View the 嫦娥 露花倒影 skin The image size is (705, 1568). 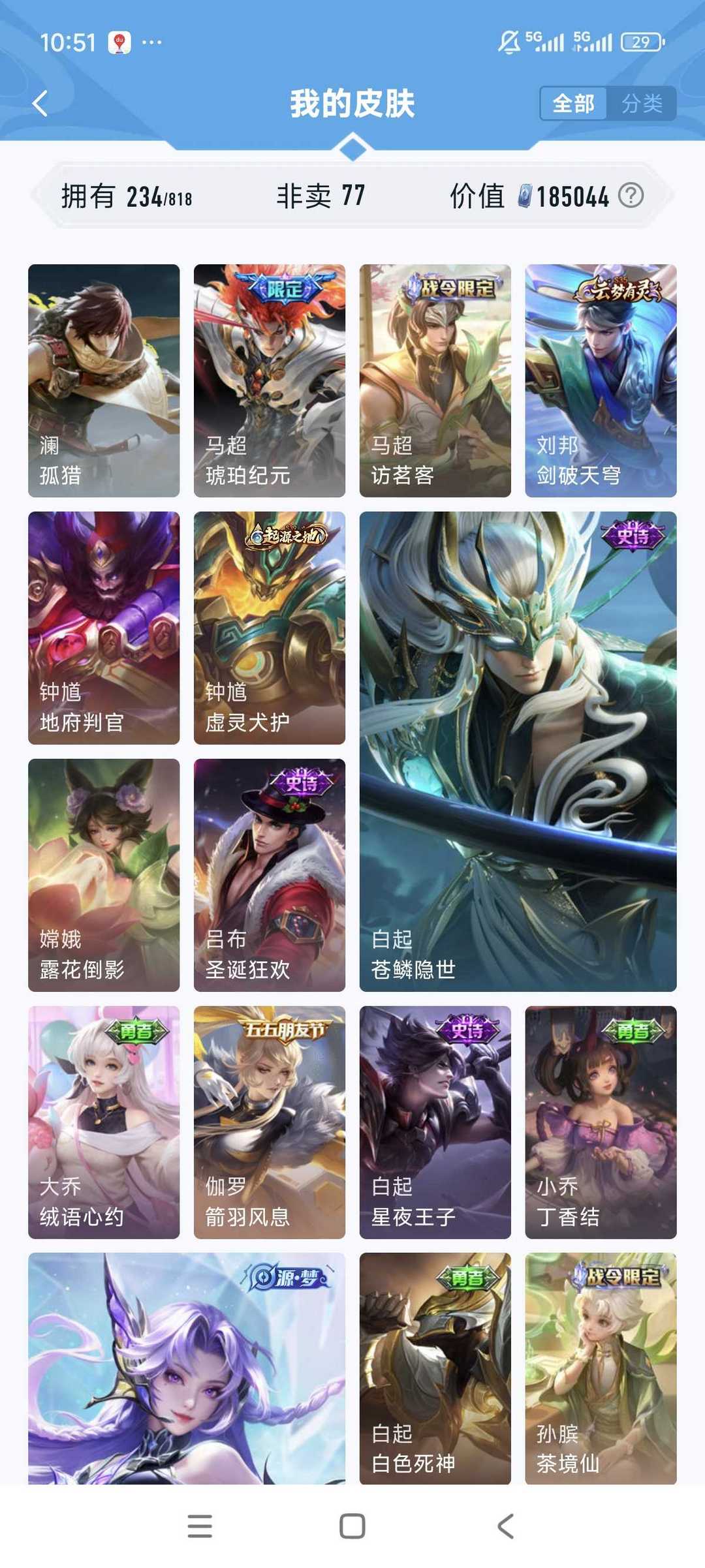(x=104, y=875)
